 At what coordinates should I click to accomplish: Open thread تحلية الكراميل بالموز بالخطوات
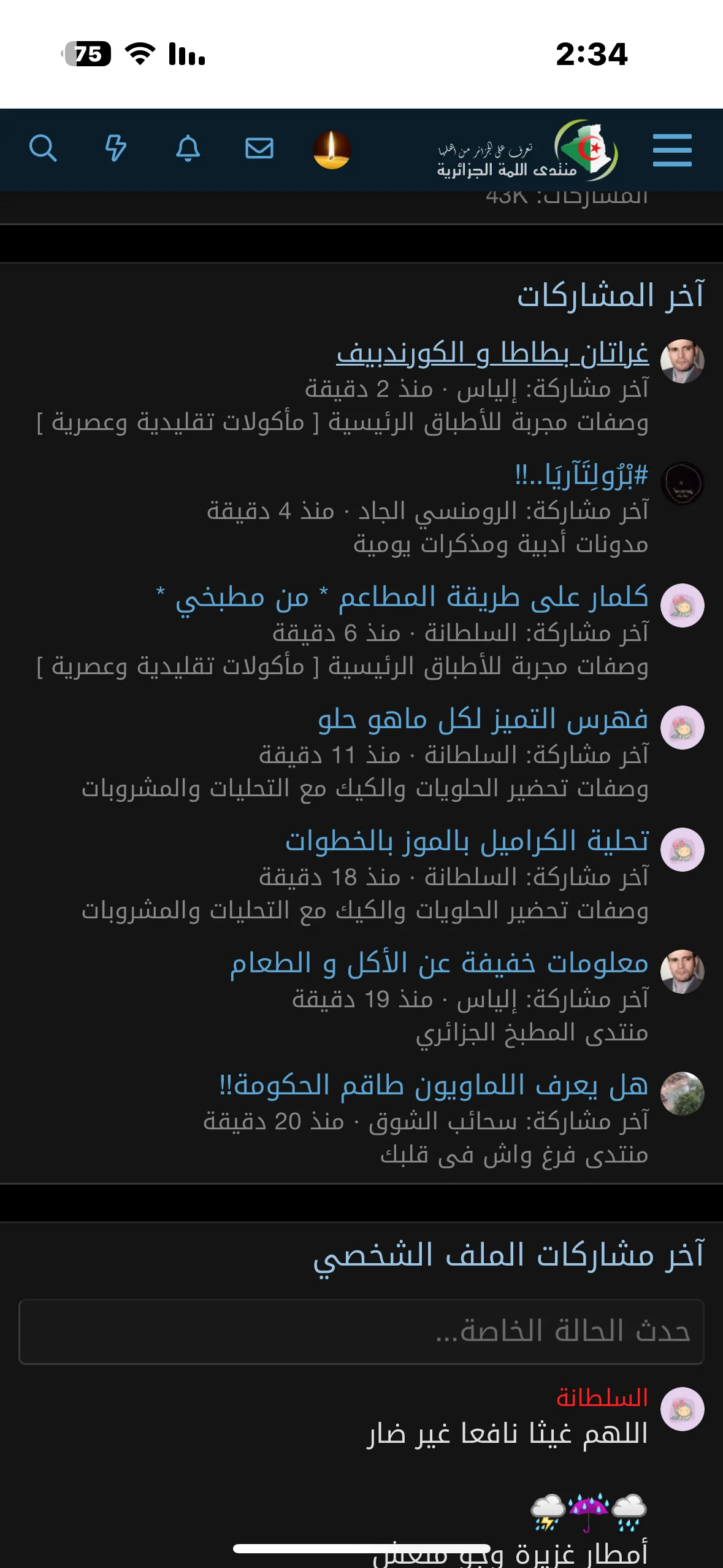click(x=467, y=841)
